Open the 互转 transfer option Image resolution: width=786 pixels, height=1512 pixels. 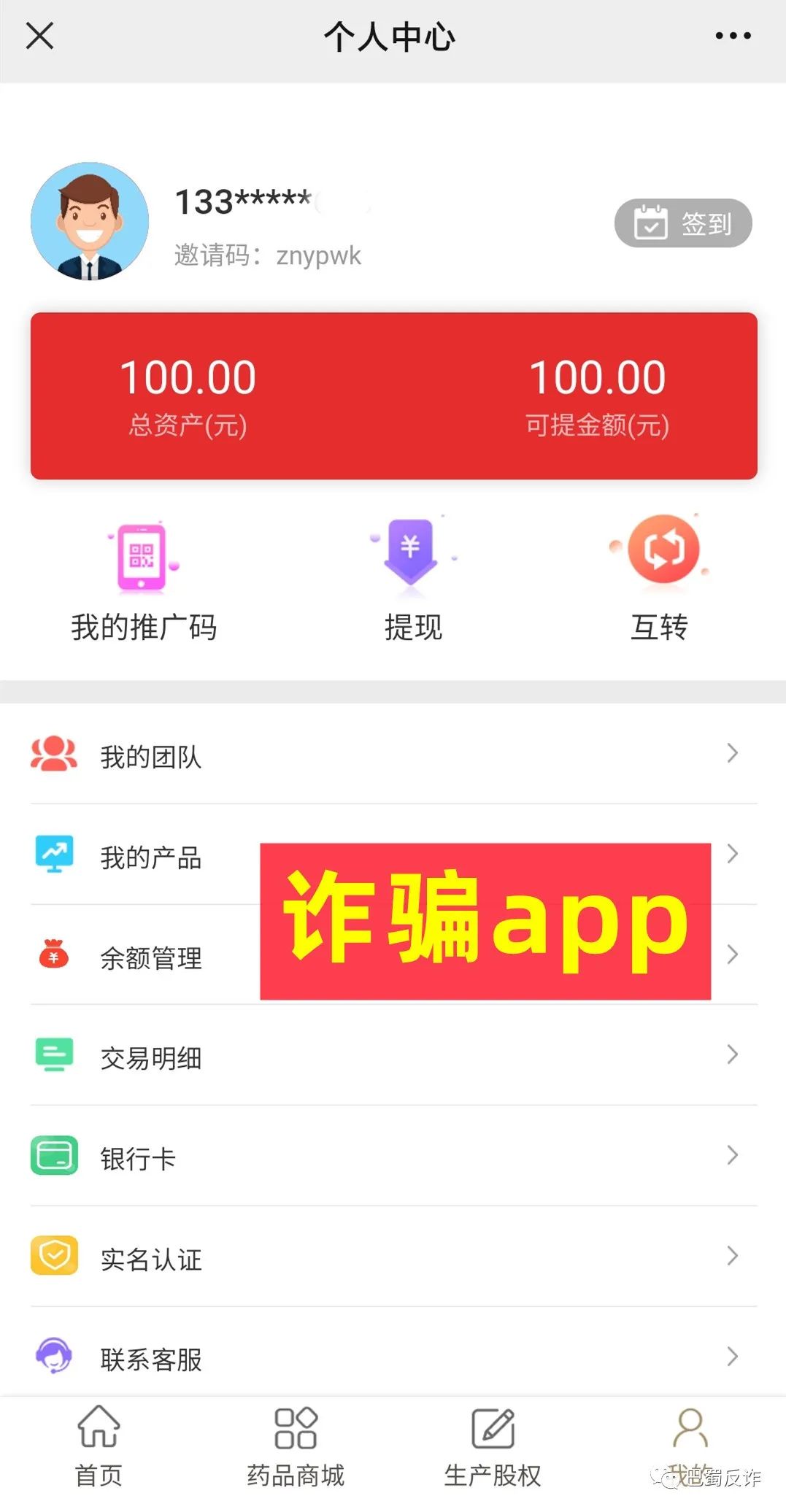660,582
